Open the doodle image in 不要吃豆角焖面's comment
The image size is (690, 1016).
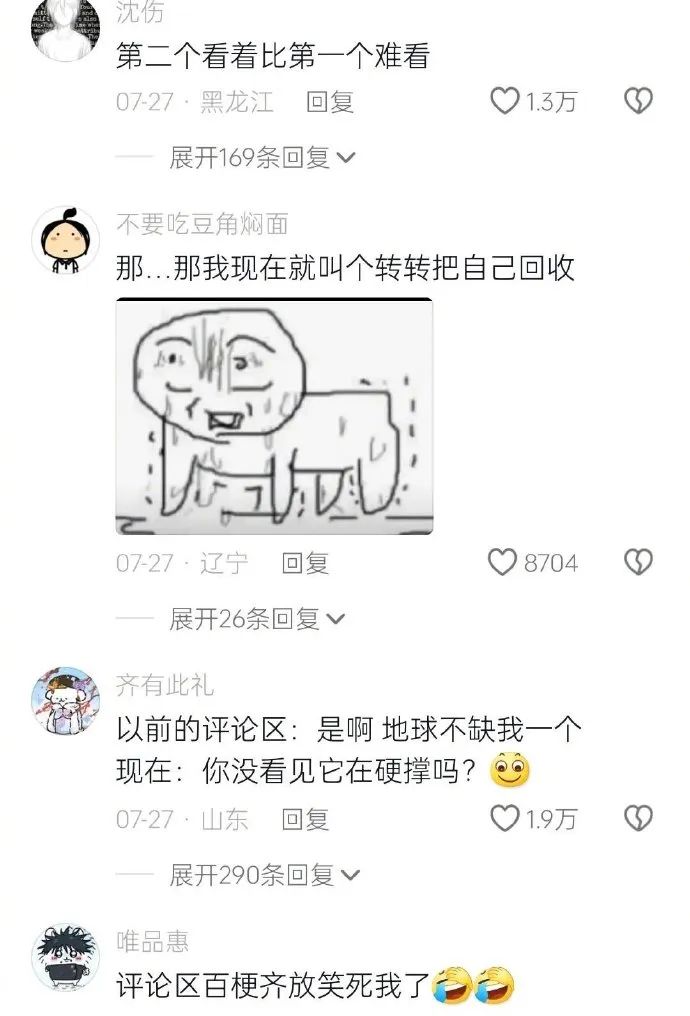tap(274, 416)
